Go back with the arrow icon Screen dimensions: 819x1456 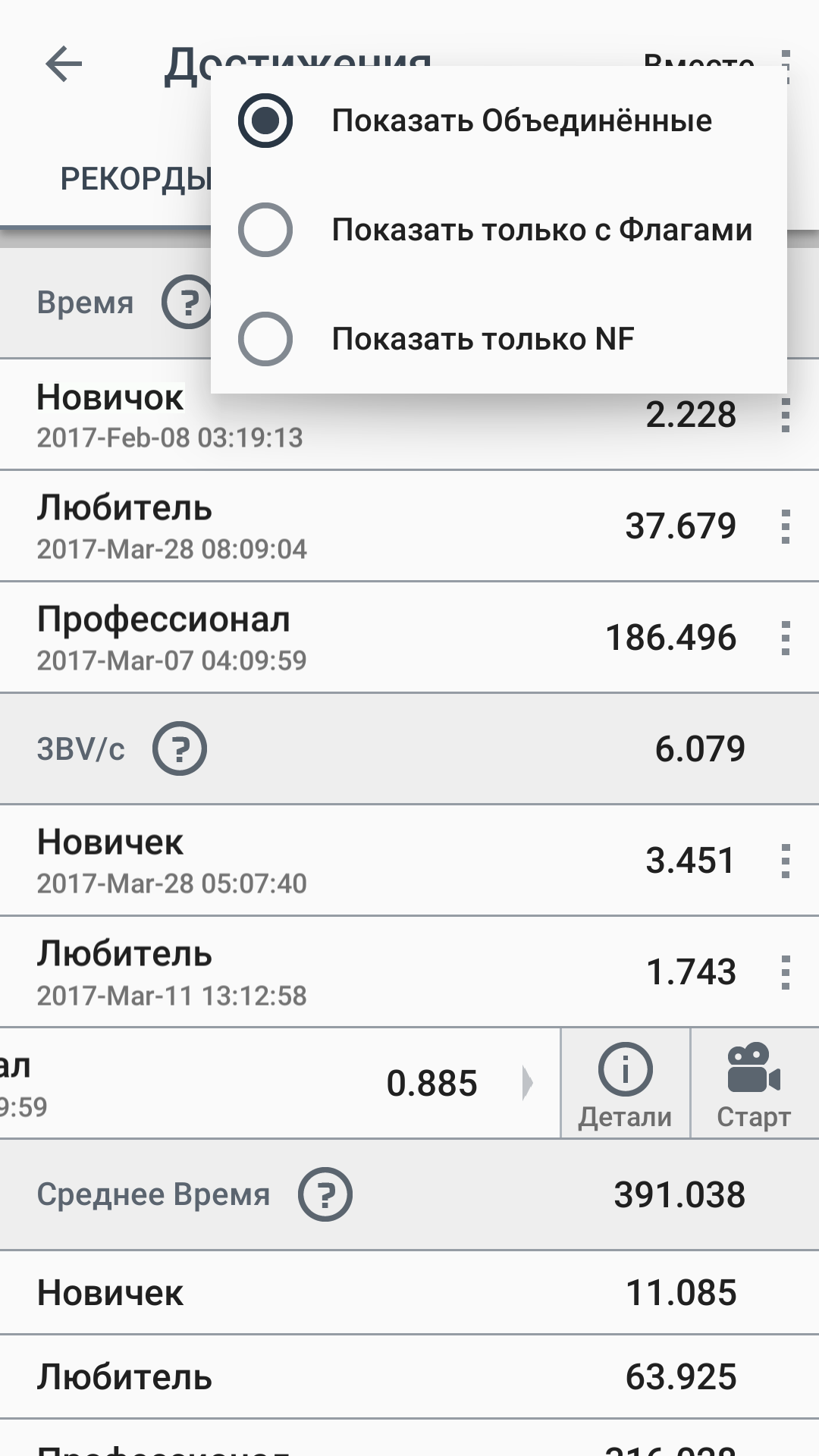(64, 64)
